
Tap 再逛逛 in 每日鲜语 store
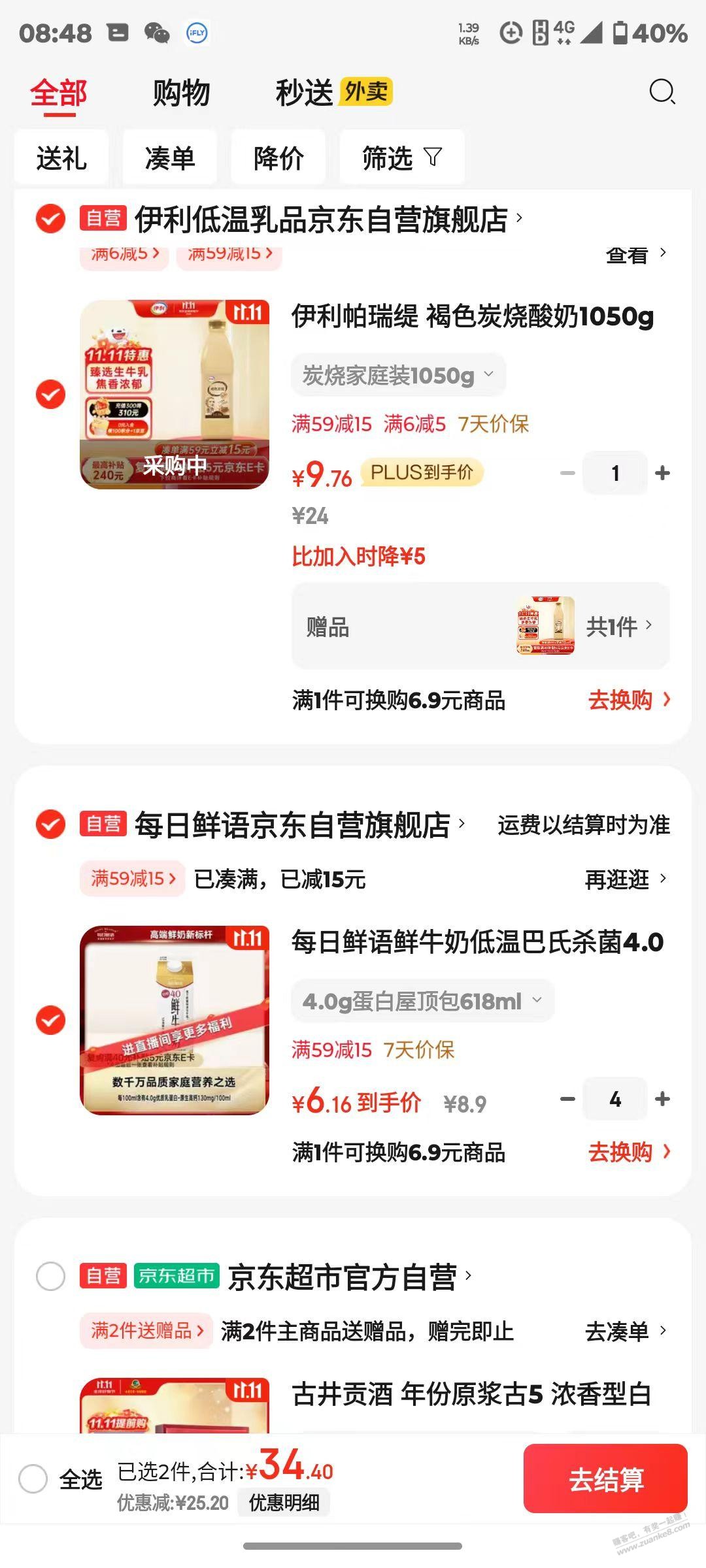click(x=625, y=879)
